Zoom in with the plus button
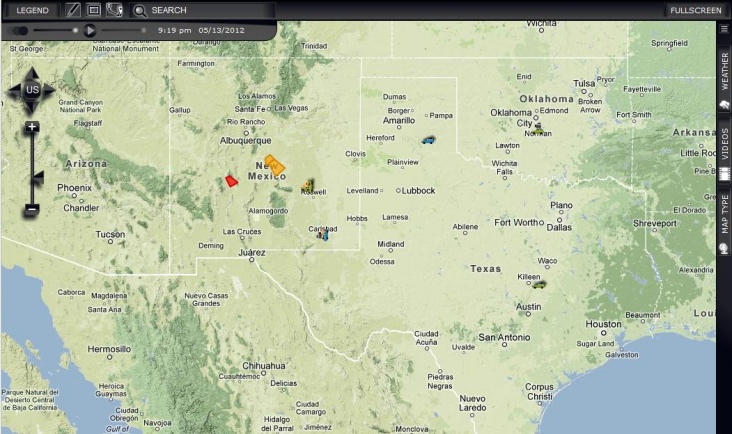Image resolution: width=732 pixels, height=434 pixels. point(32,127)
